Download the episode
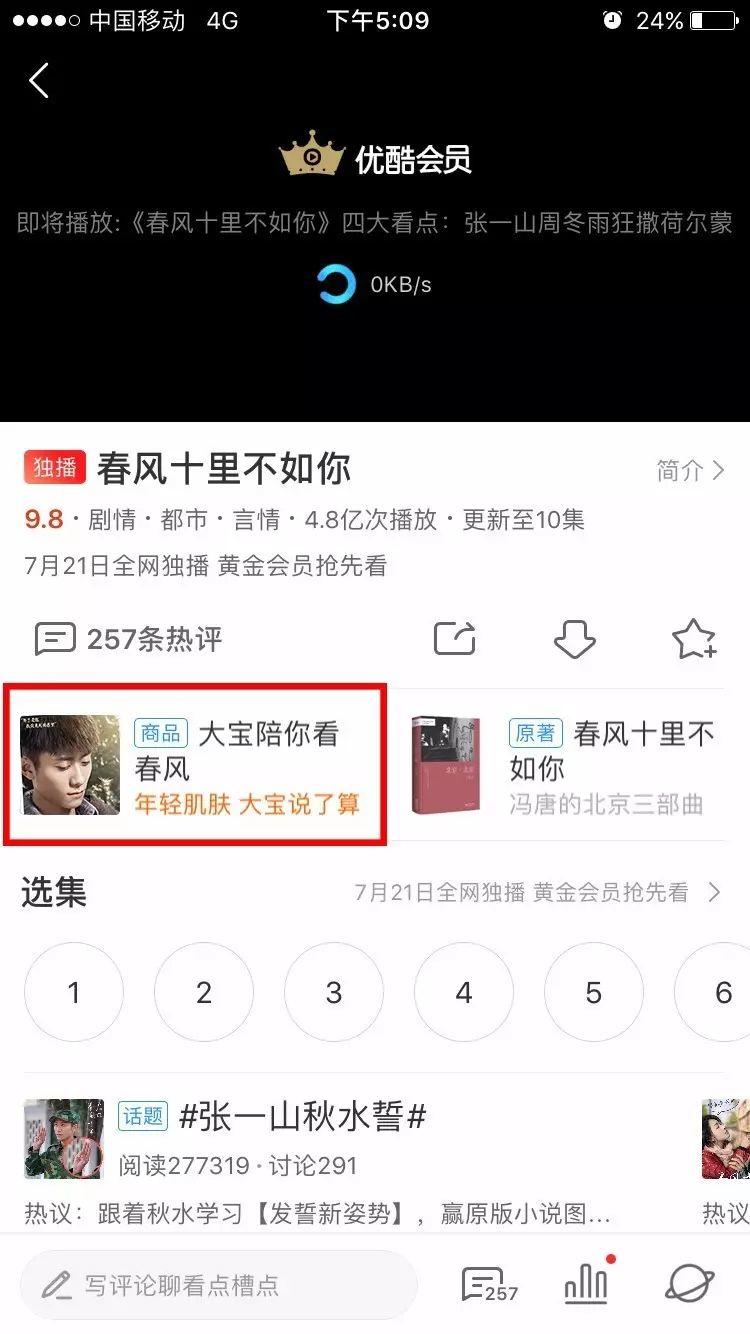 click(x=574, y=639)
